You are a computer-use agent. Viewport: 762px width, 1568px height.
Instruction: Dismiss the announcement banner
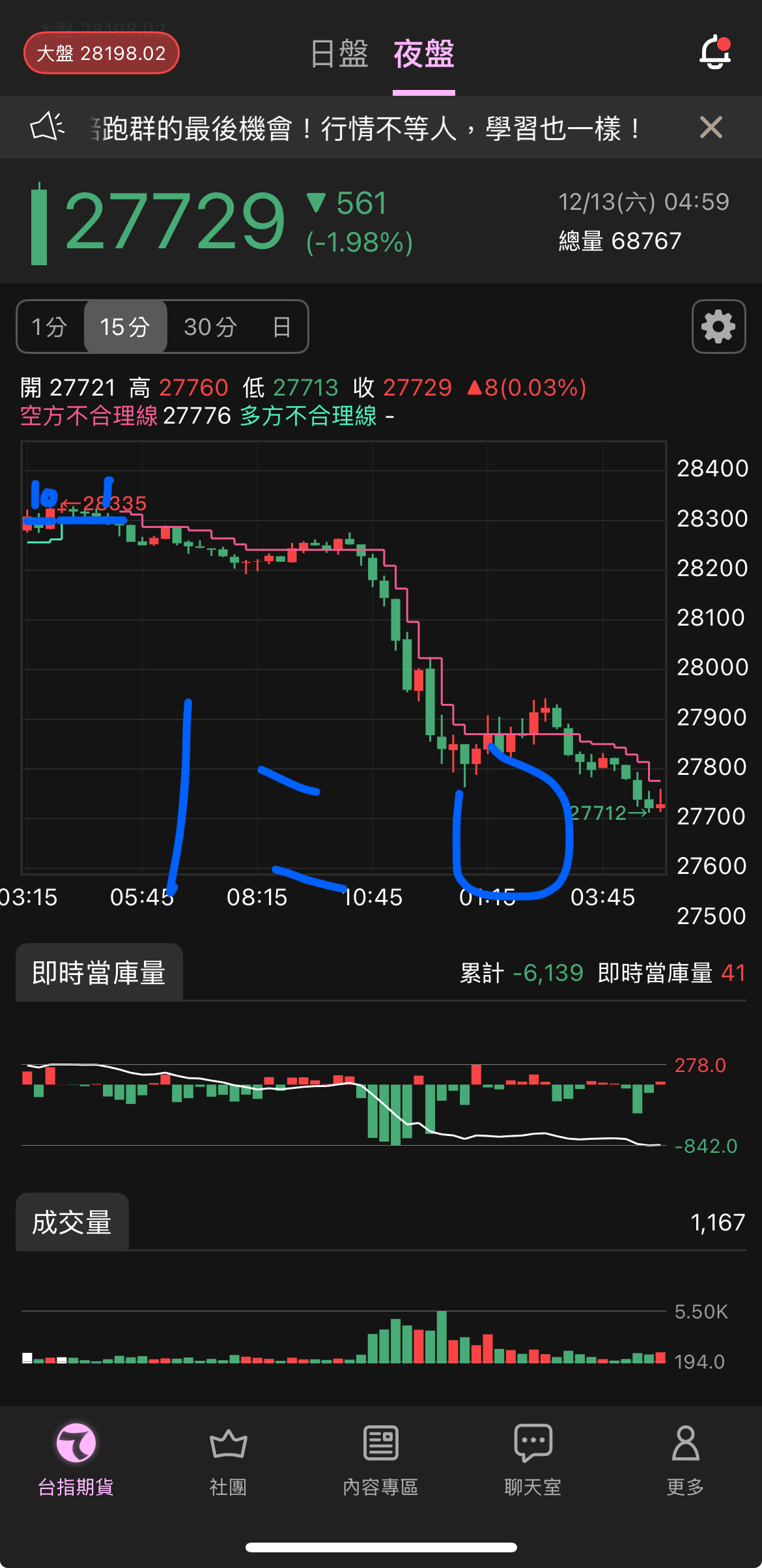711,127
